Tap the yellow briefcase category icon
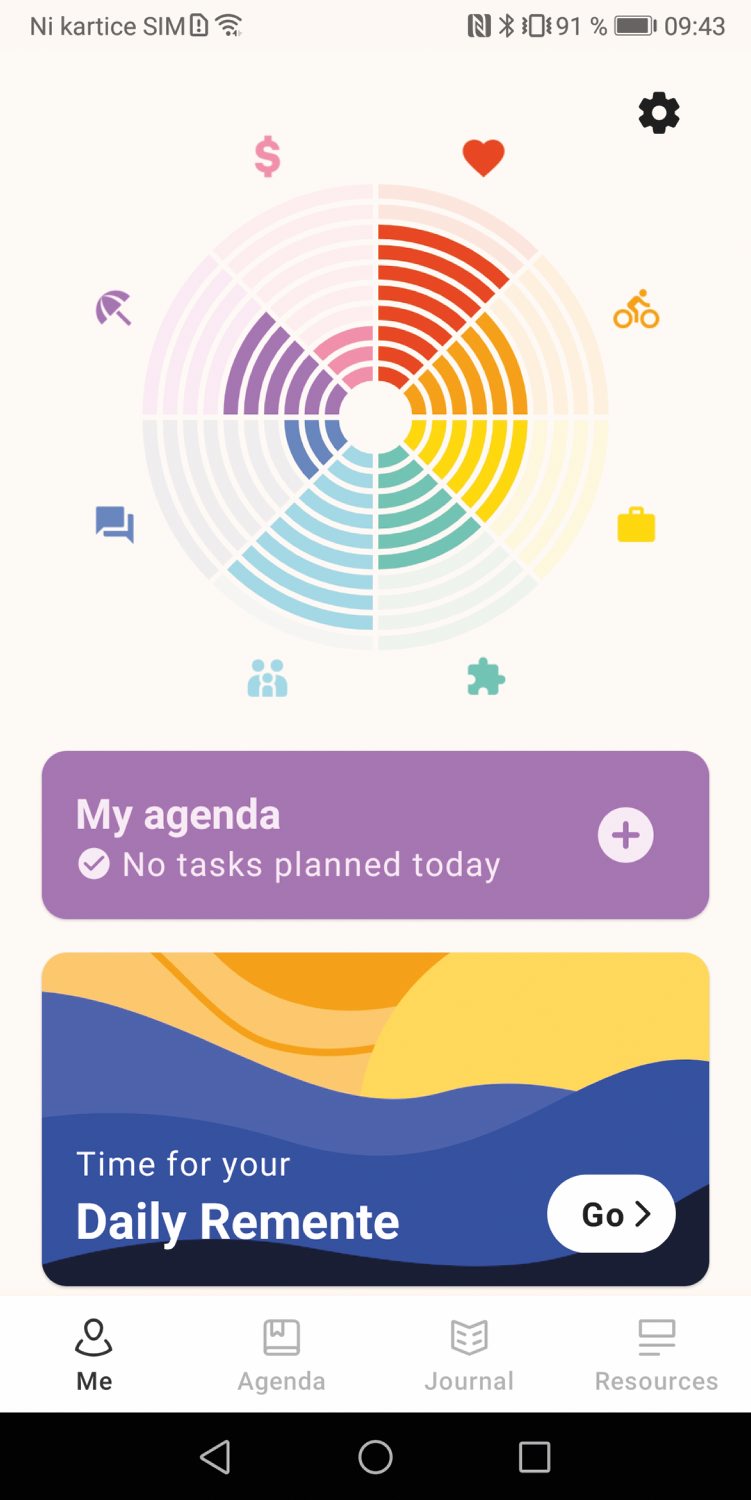751x1500 pixels. point(636,524)
